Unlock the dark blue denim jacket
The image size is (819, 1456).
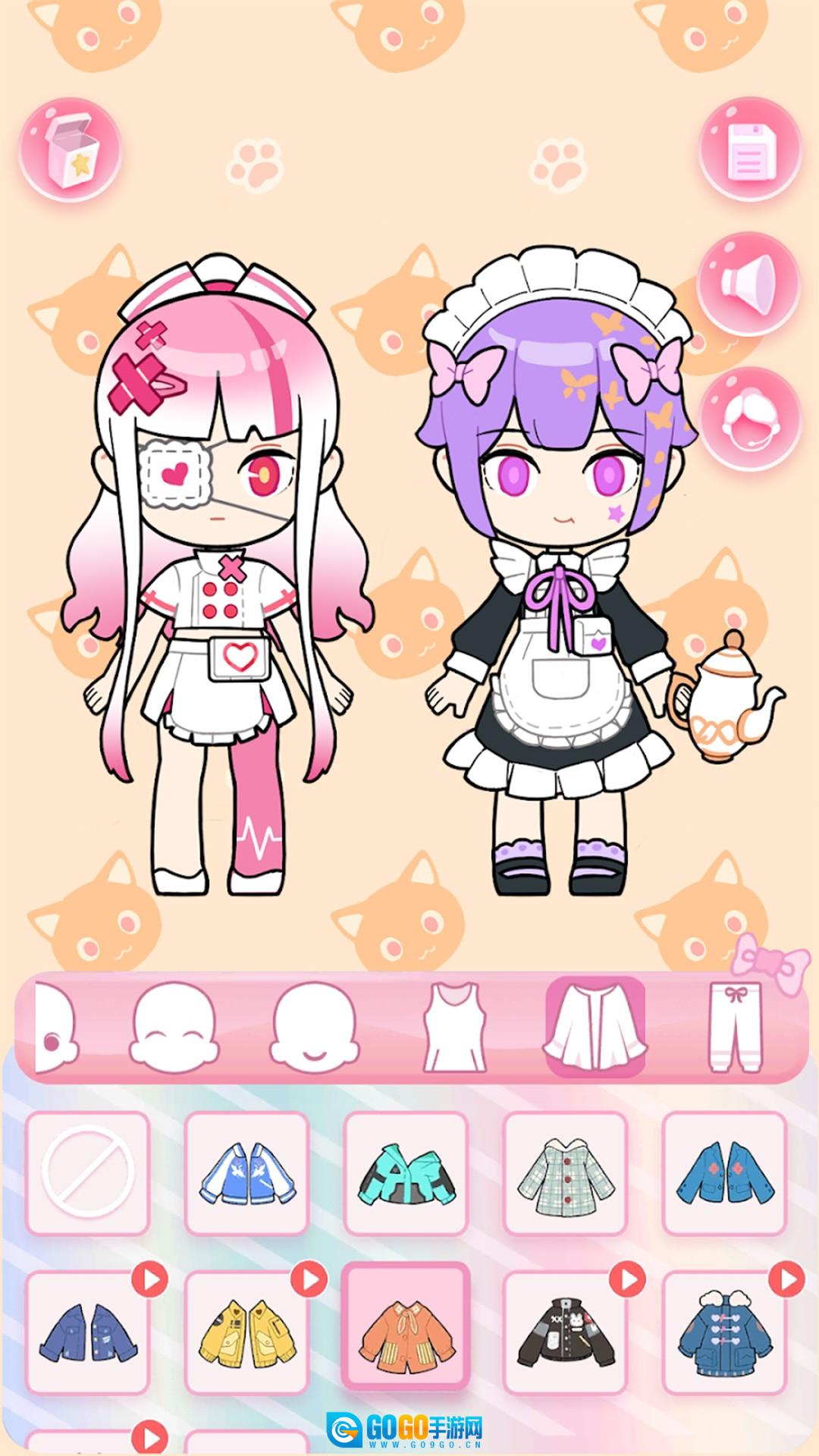[87, 1333]
